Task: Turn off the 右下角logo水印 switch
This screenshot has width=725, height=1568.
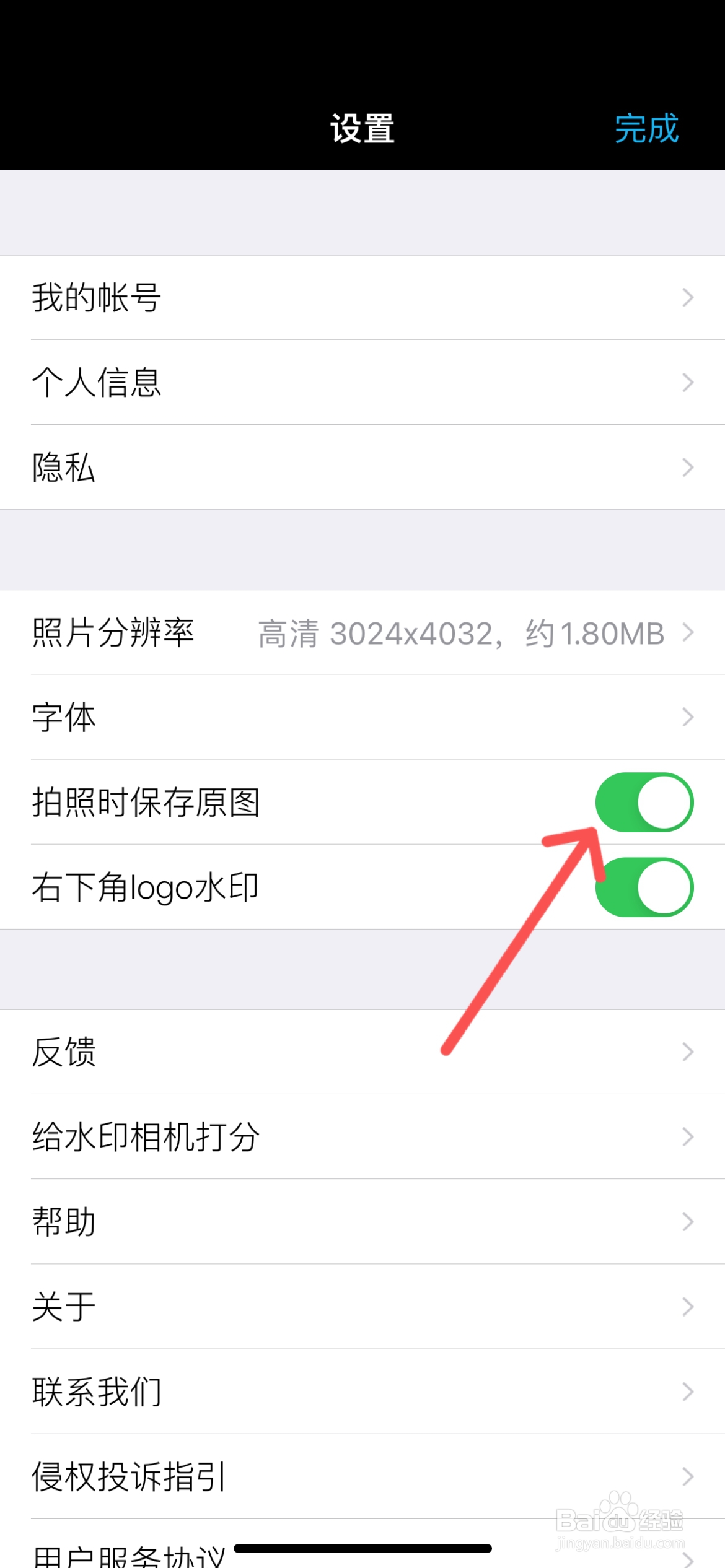Action: (644, 887)
